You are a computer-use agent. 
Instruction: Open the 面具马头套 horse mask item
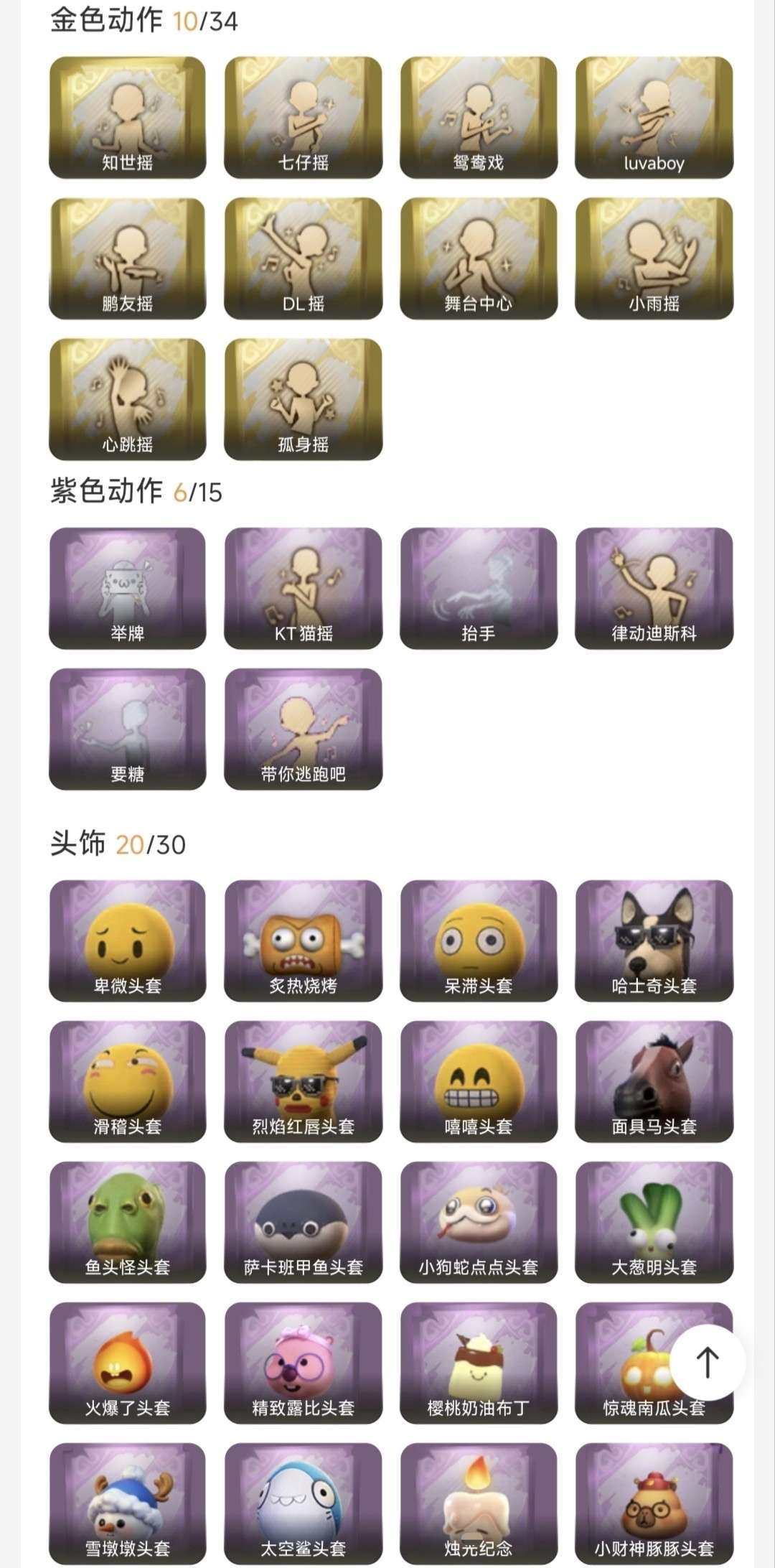pyautogui.click(x=652, y=1081)
